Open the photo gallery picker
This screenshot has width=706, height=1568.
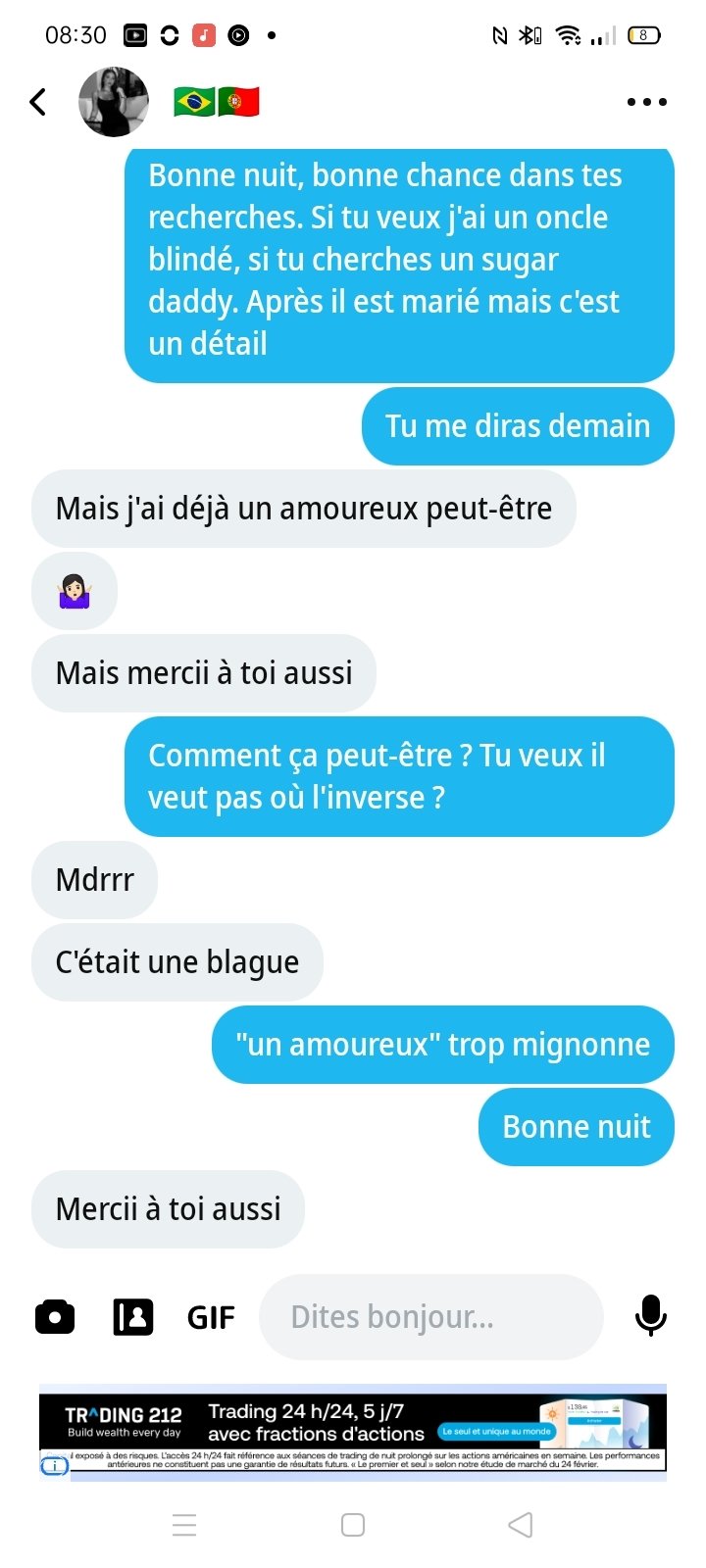pos(133,1317)
